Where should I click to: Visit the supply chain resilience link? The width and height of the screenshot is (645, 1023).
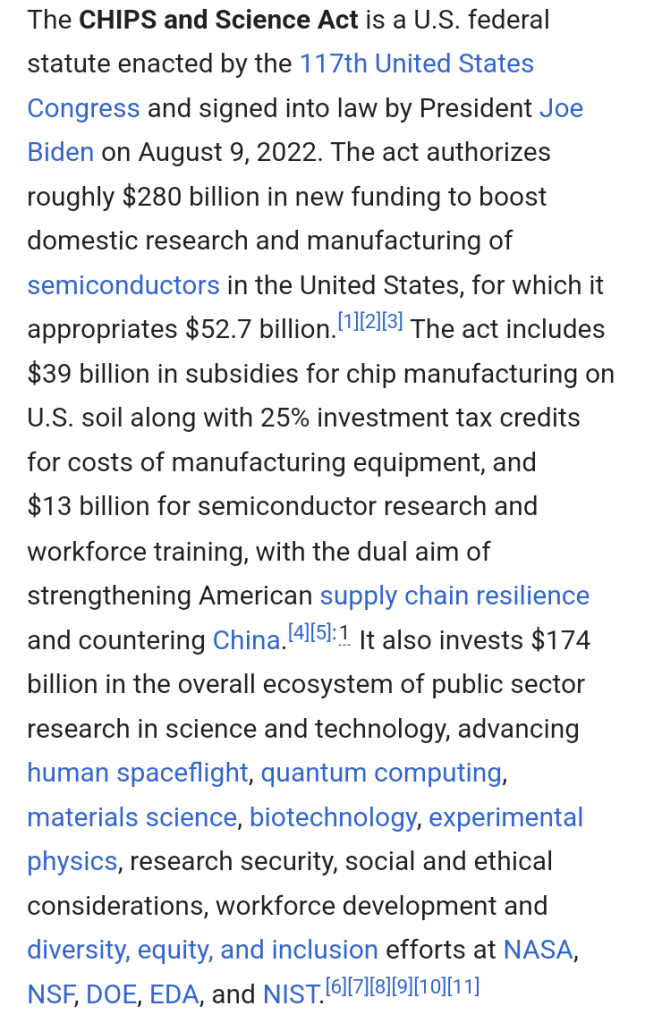coord(454,596)
